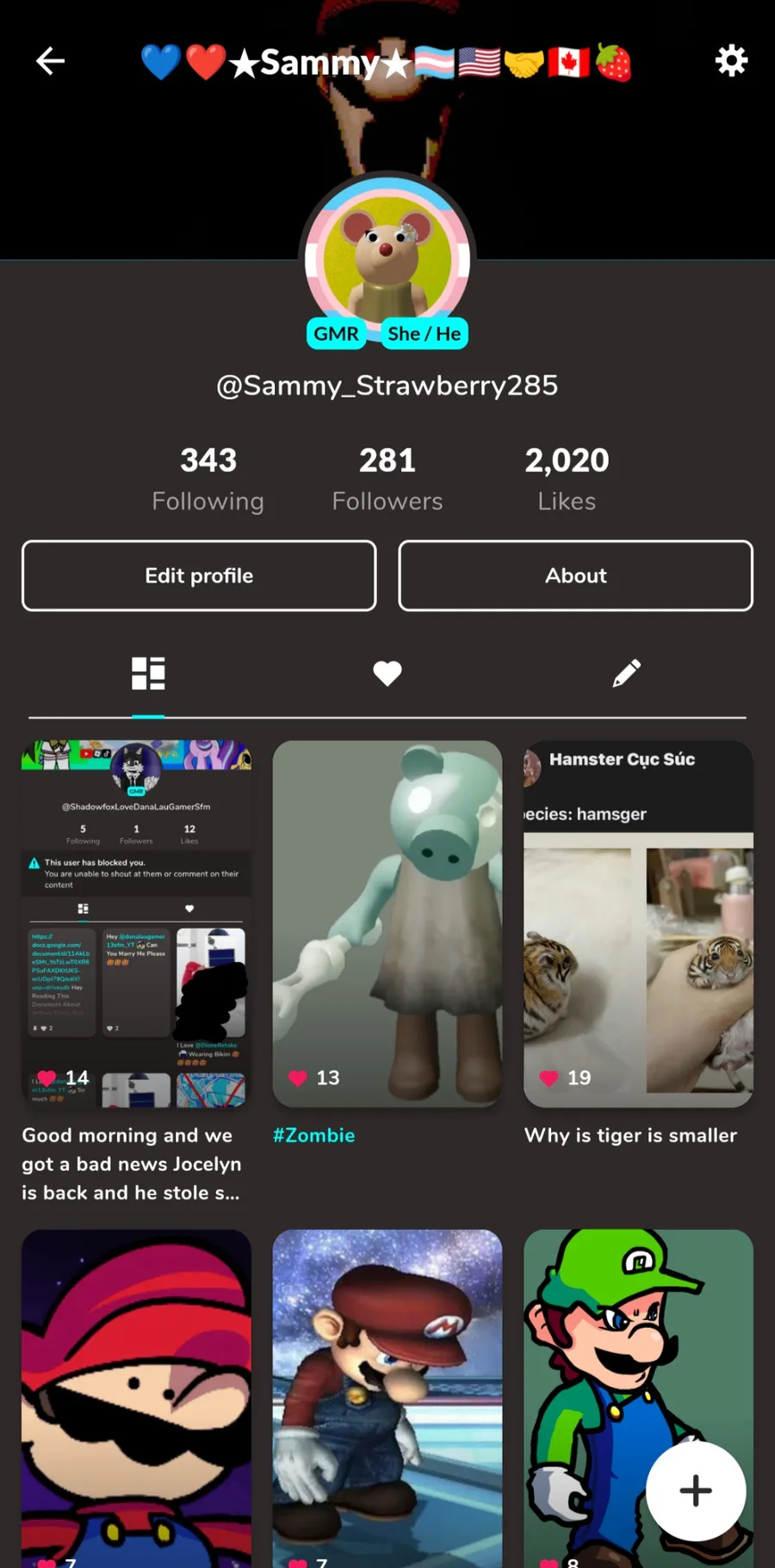Image resolution: width=775 pixels, height=1568 pixels.
Task: Open the About section
Action: click(x=575, y=576)
